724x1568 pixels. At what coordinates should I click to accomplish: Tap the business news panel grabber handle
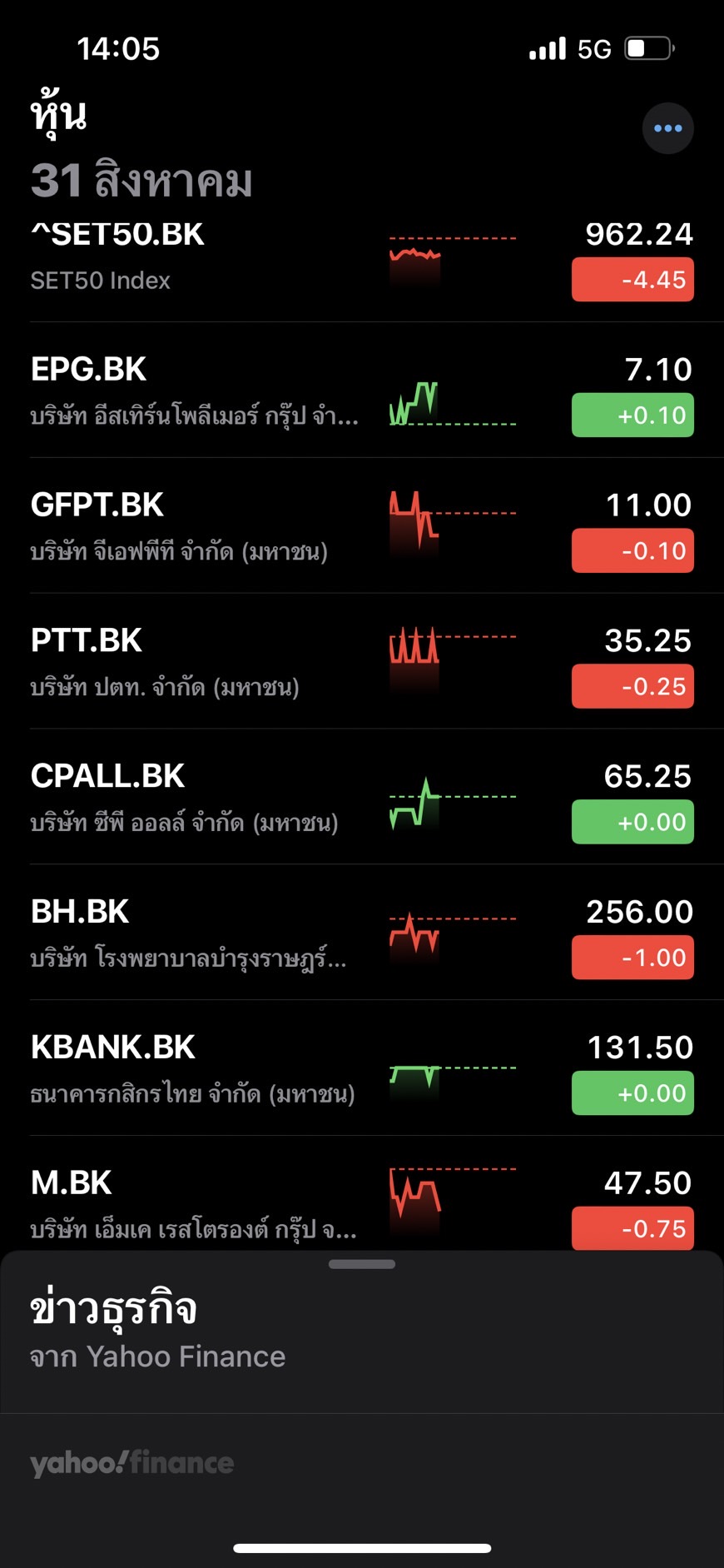(362, 1264)
